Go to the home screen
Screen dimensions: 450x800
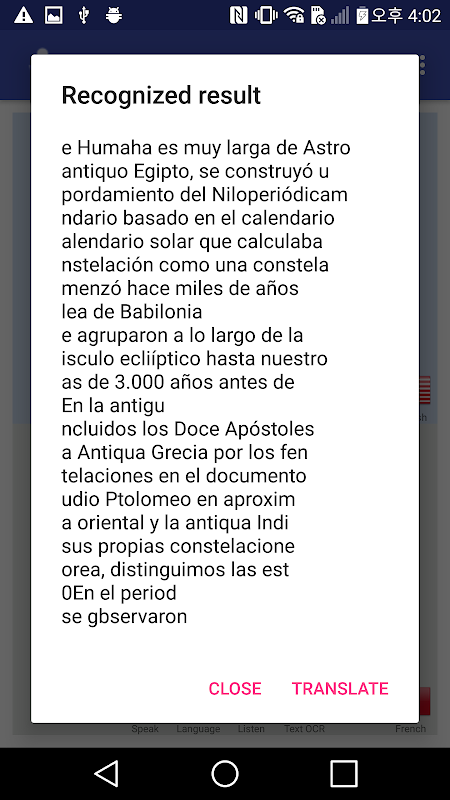pyautogui.click(x=225, y=773)
